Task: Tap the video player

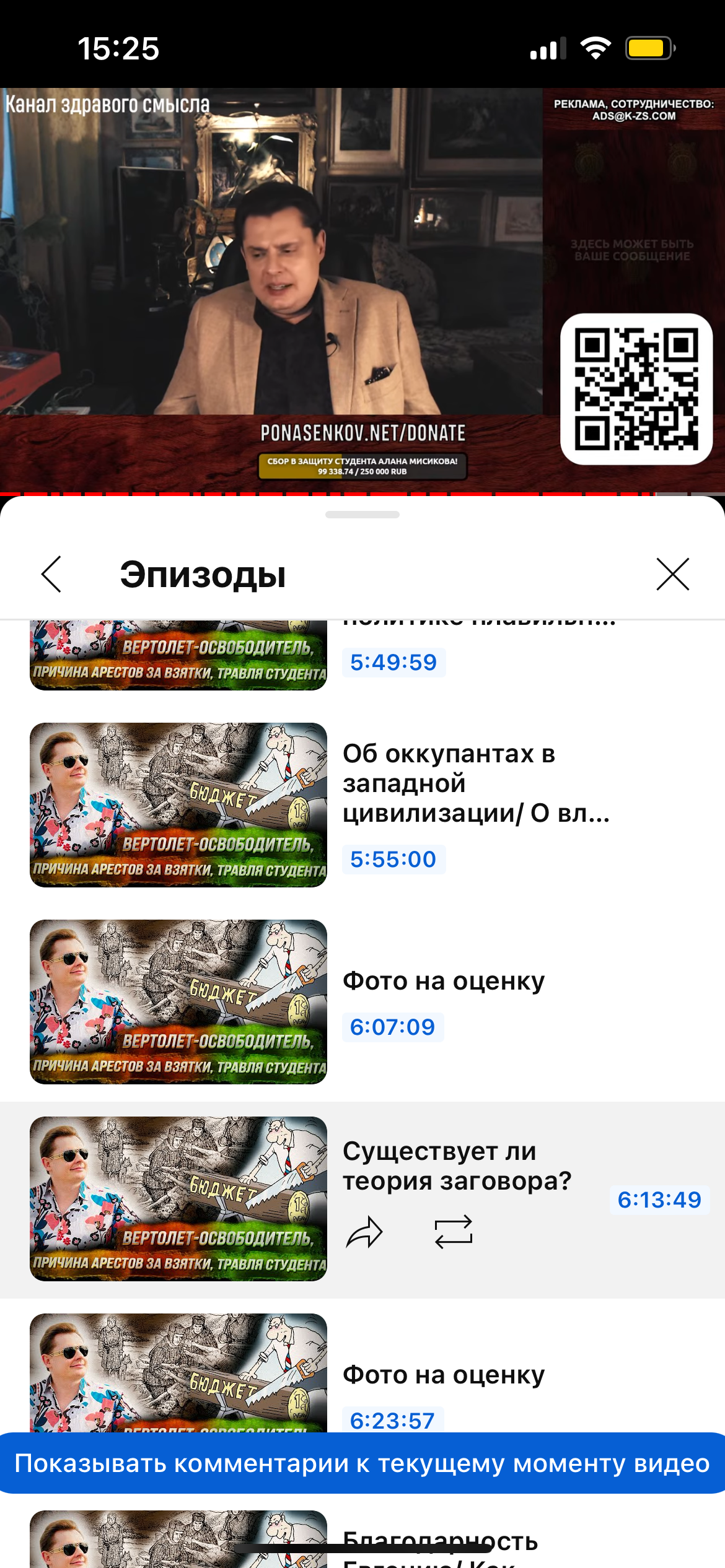Action: click(362, 291)
